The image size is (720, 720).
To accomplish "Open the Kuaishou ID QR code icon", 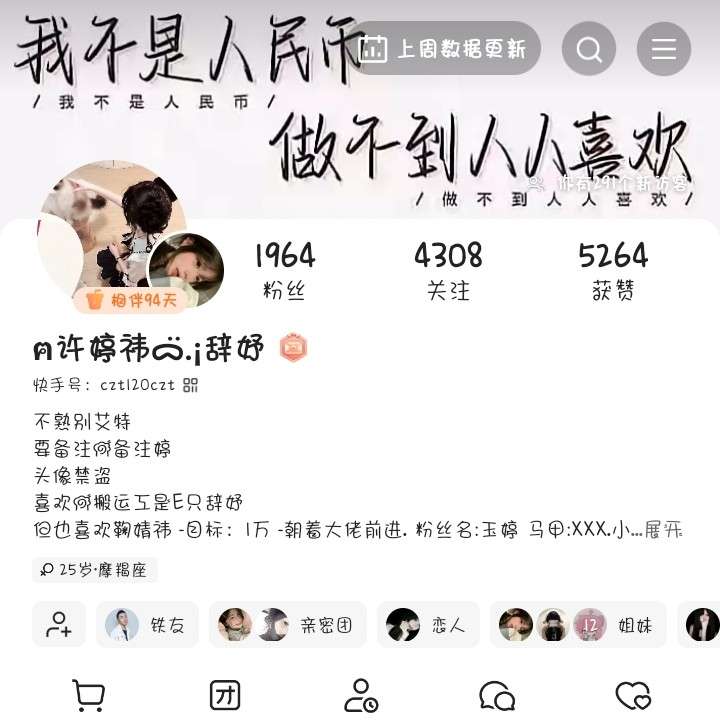I will pyautogui.click(x=190, y=385).
